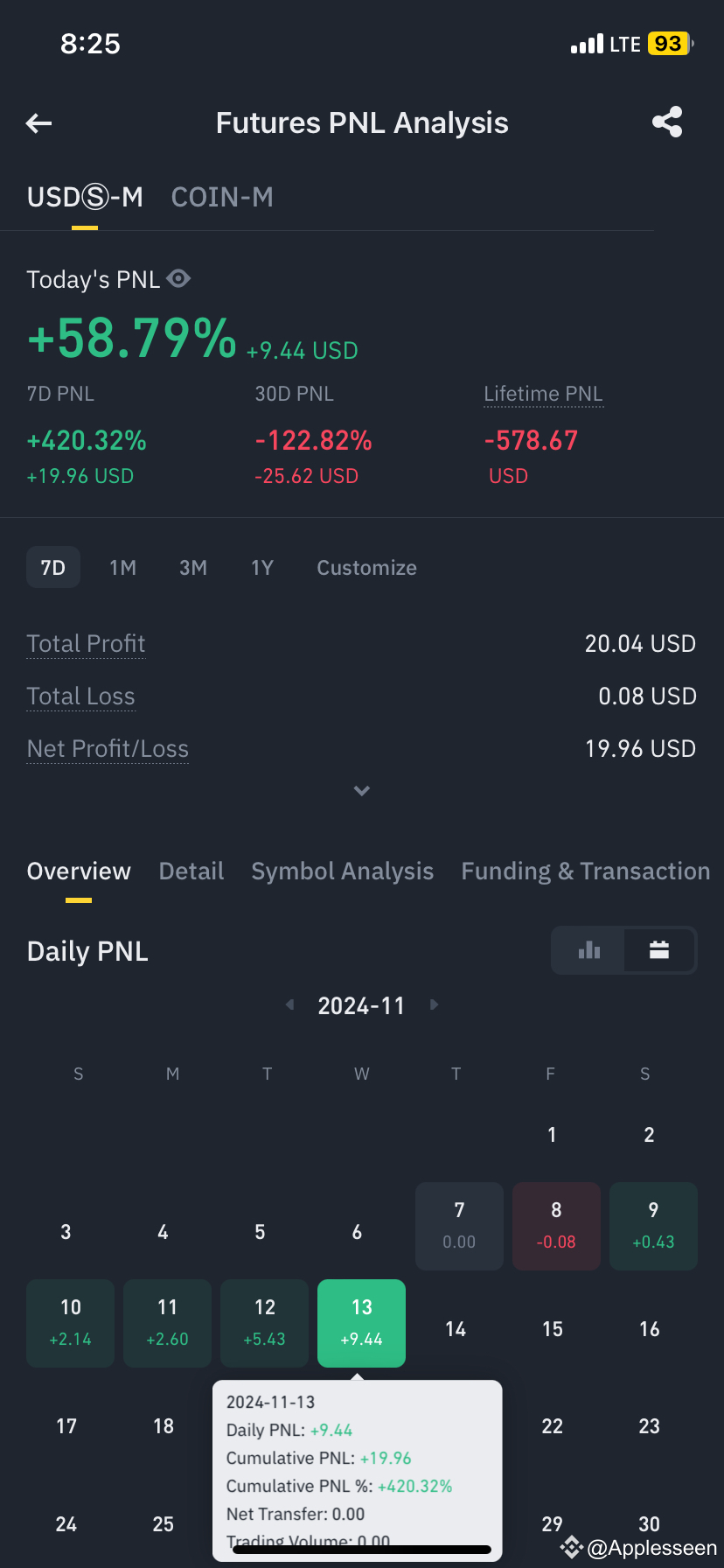The width and height of the screenshot is (724, 1568).
Task: Select the 1Y time range
Action: pos(262,567)
